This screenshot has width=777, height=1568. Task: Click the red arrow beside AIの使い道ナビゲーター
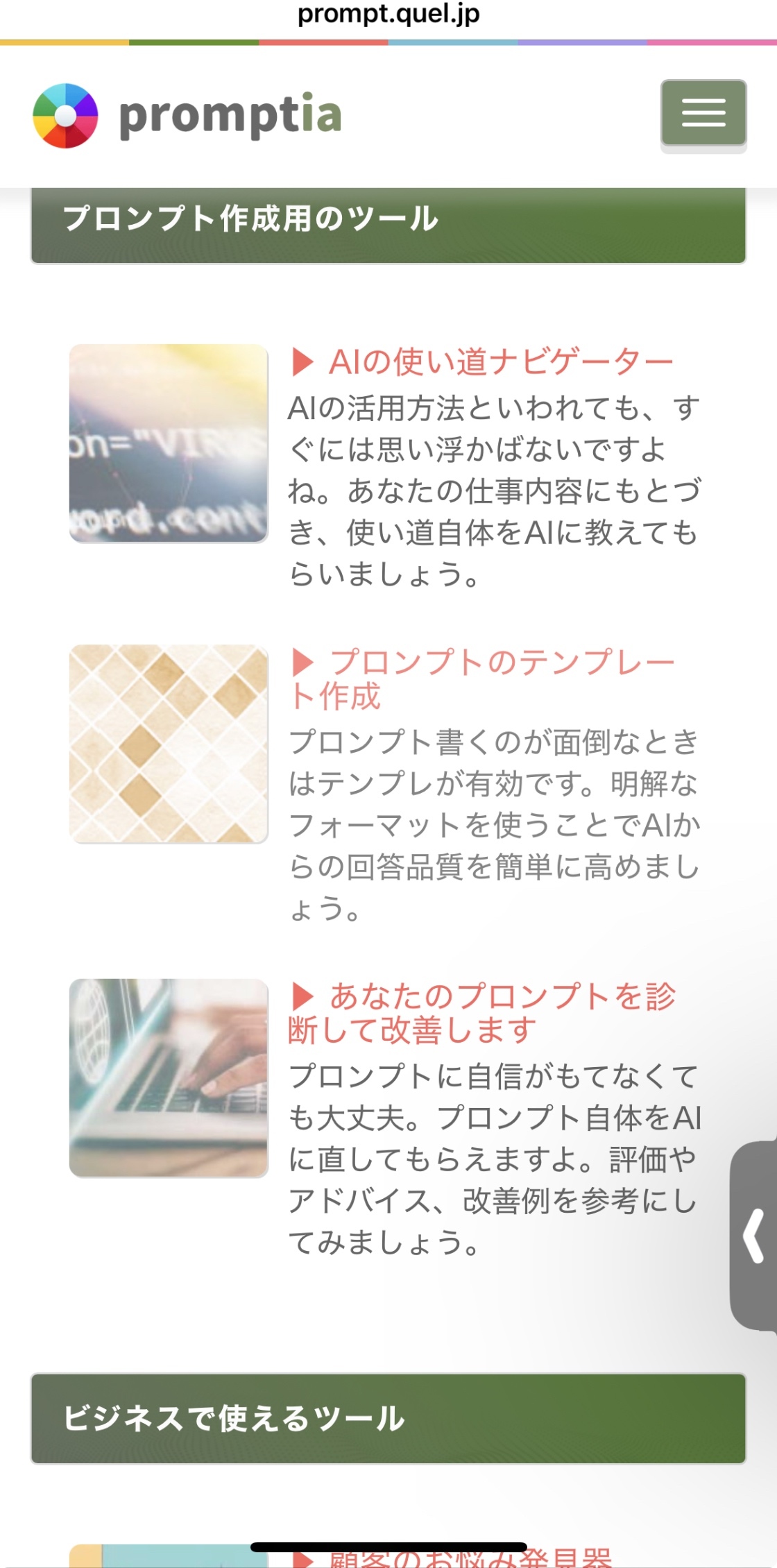click(x=301, y=360)
